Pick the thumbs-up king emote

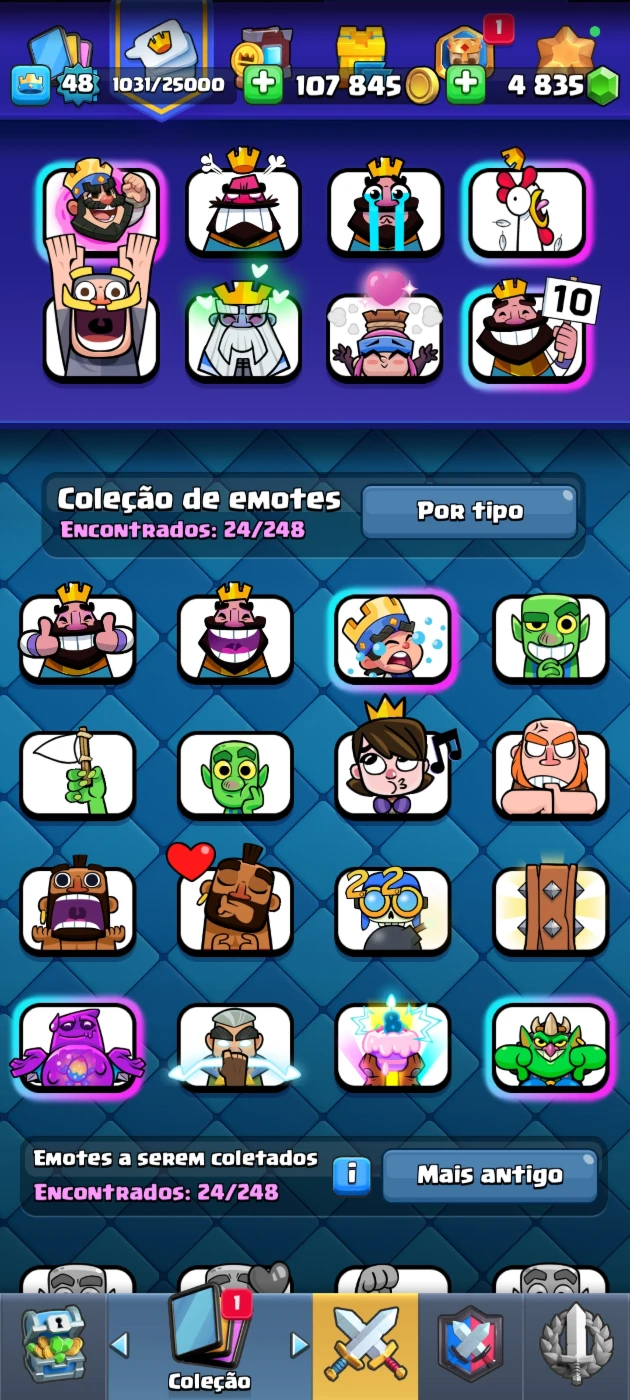click(x=77, y=638)
